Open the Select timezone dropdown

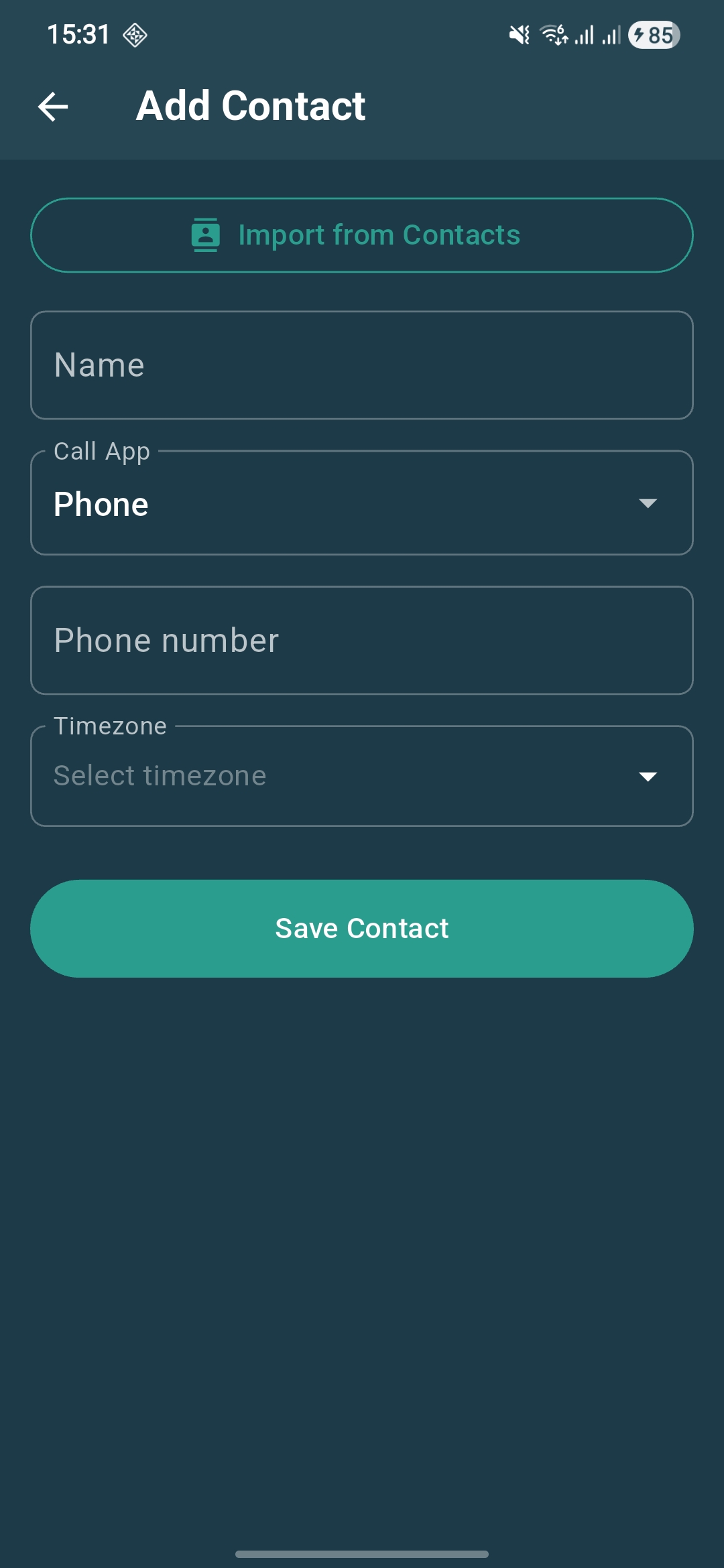[362, 775]
